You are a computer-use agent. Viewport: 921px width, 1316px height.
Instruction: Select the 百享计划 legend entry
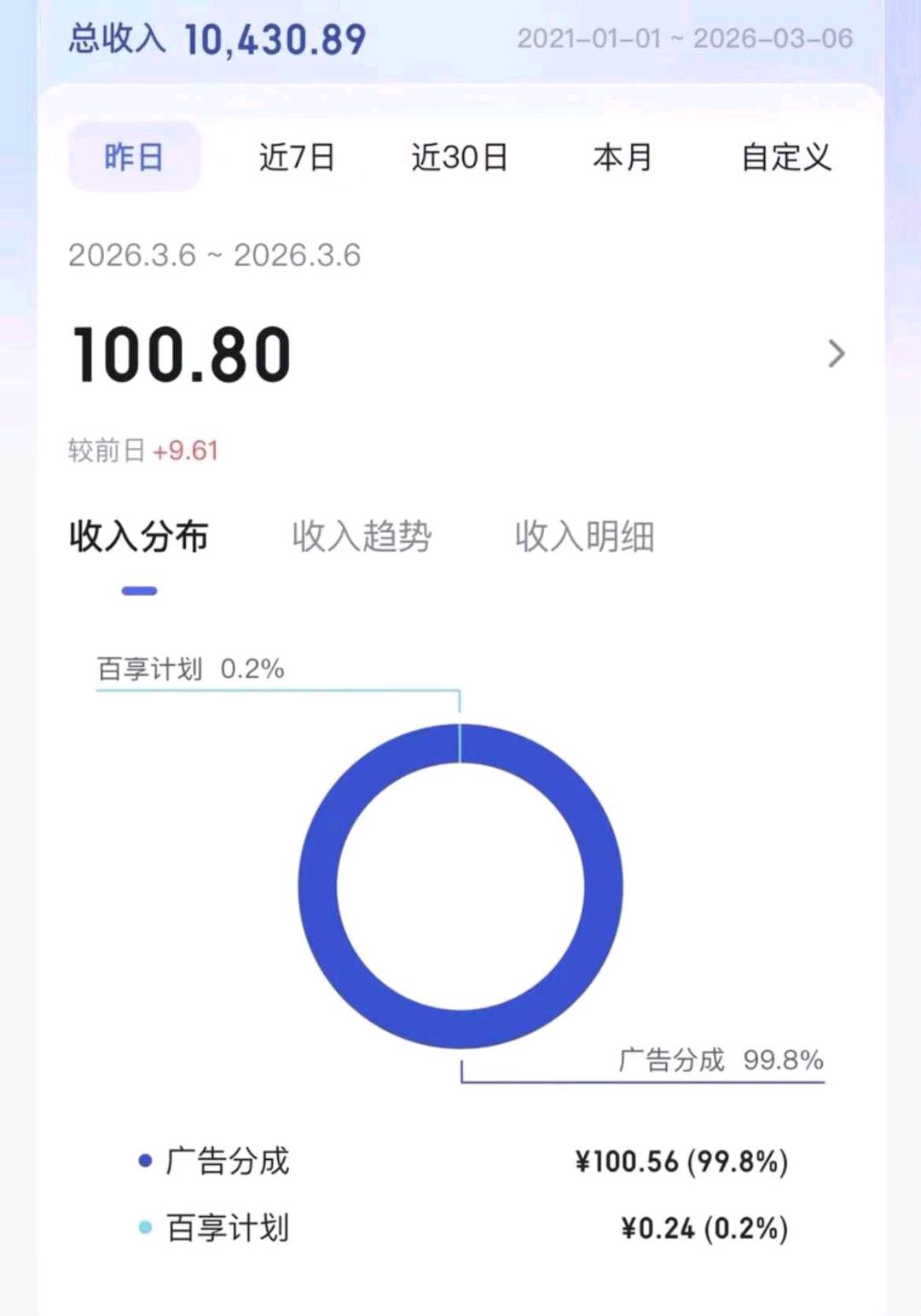coord(228,1228)
